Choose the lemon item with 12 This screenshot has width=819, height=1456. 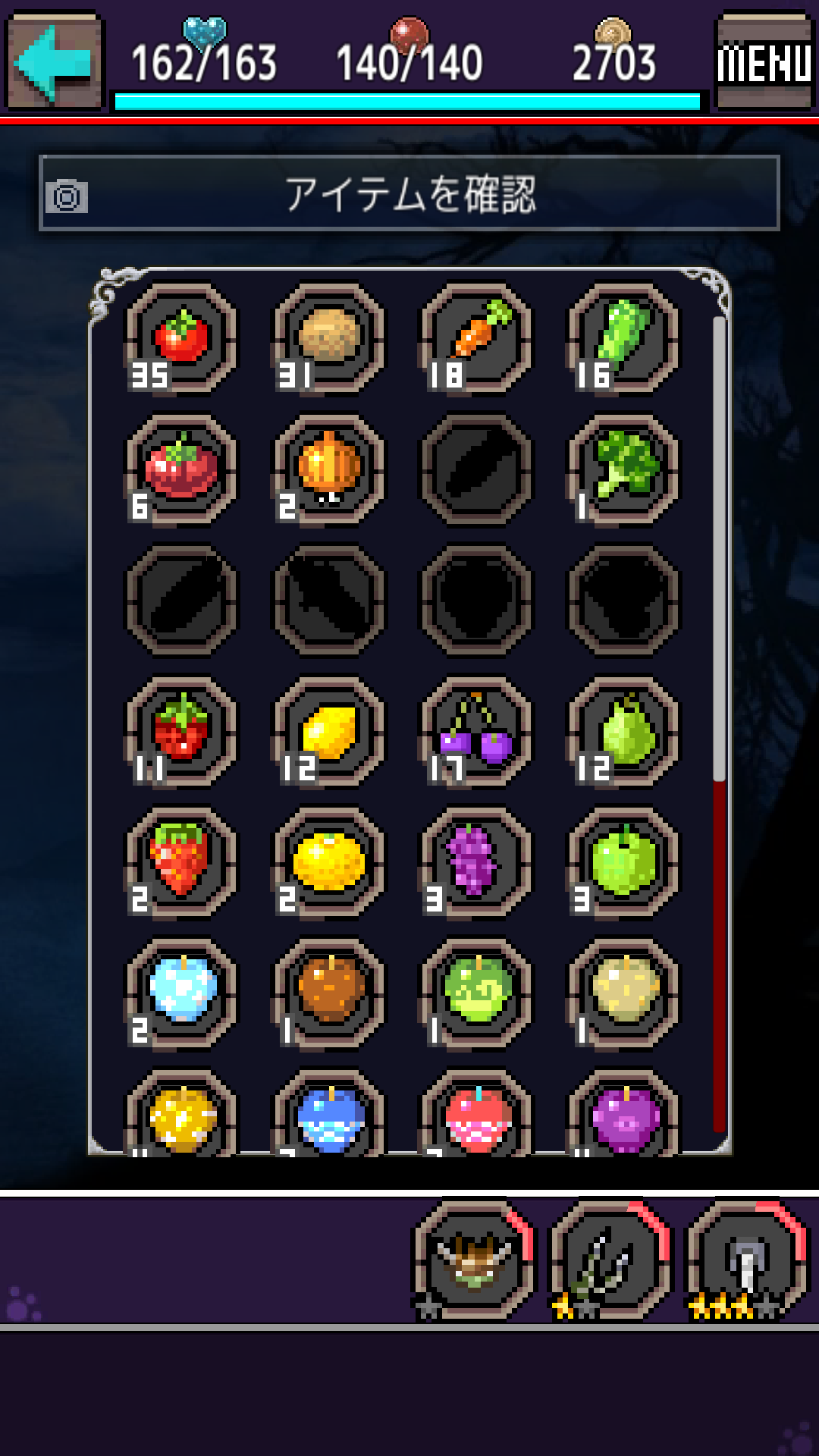(328, 733)
